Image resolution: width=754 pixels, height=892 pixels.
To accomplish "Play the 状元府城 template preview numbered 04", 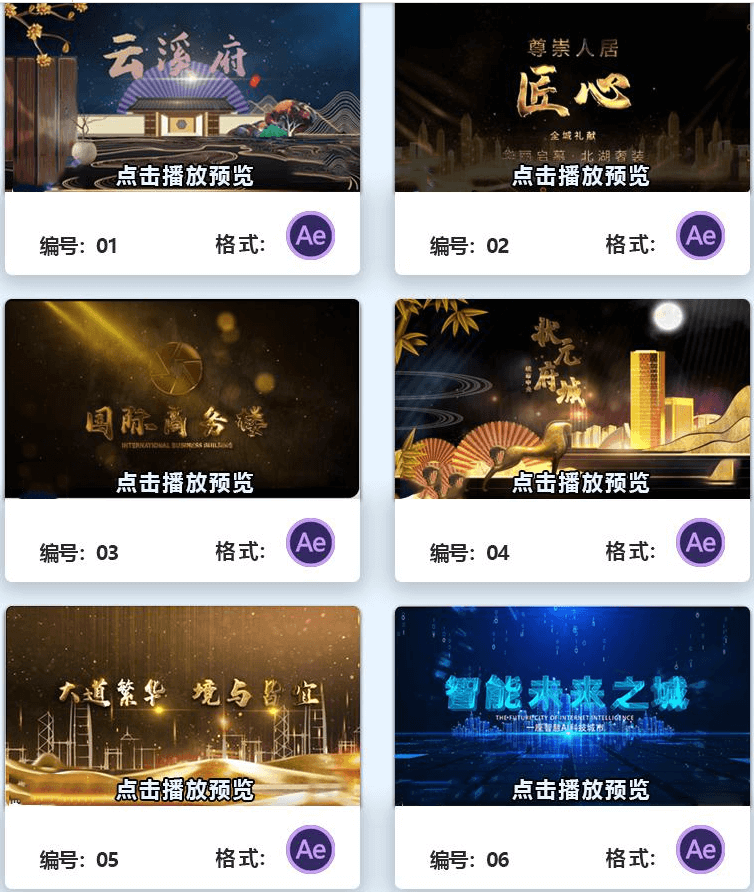I will pyautogui.click(x=580, y=483).
